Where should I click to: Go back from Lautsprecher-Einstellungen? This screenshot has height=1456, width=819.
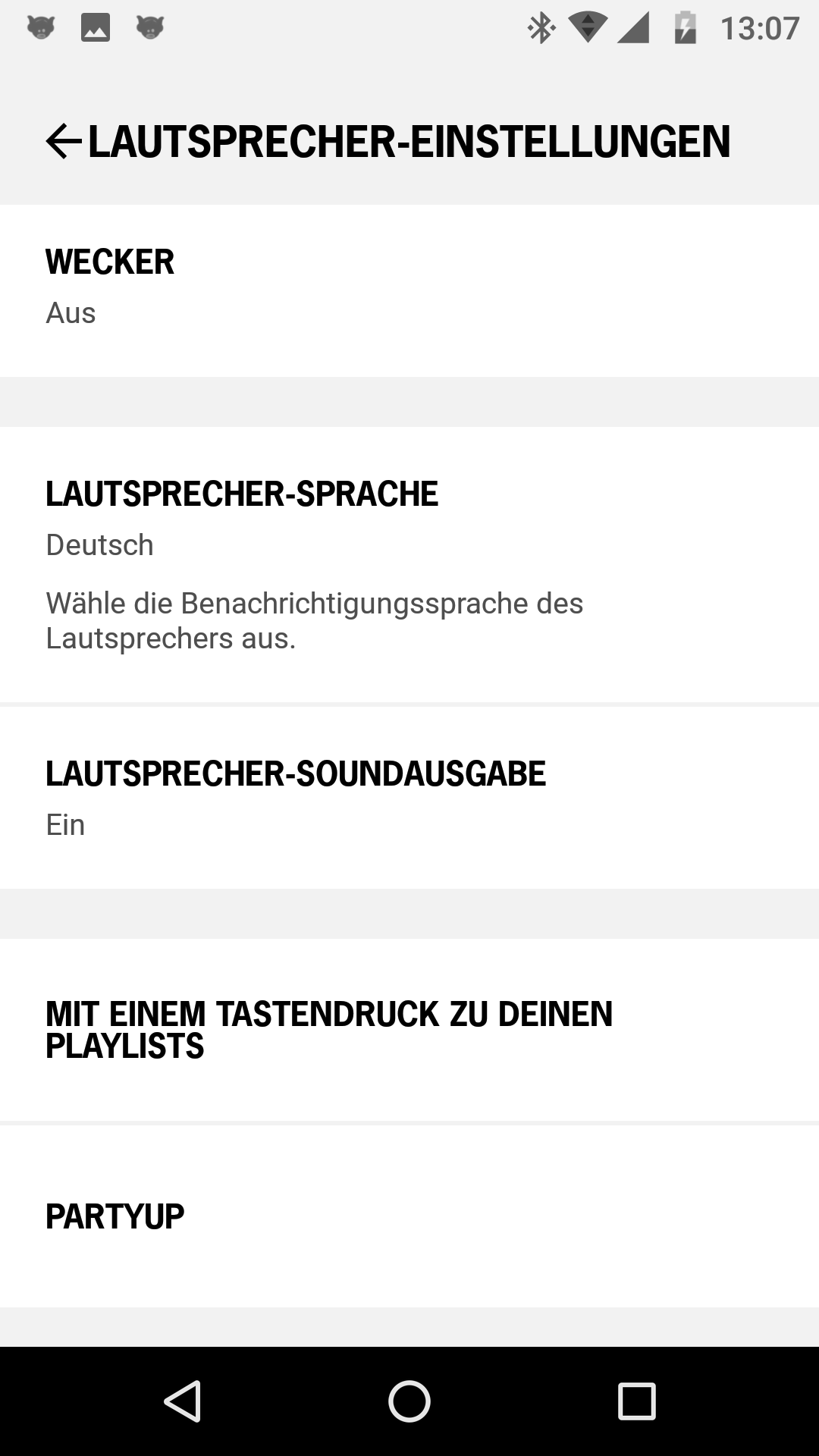[x=64, y=142]
